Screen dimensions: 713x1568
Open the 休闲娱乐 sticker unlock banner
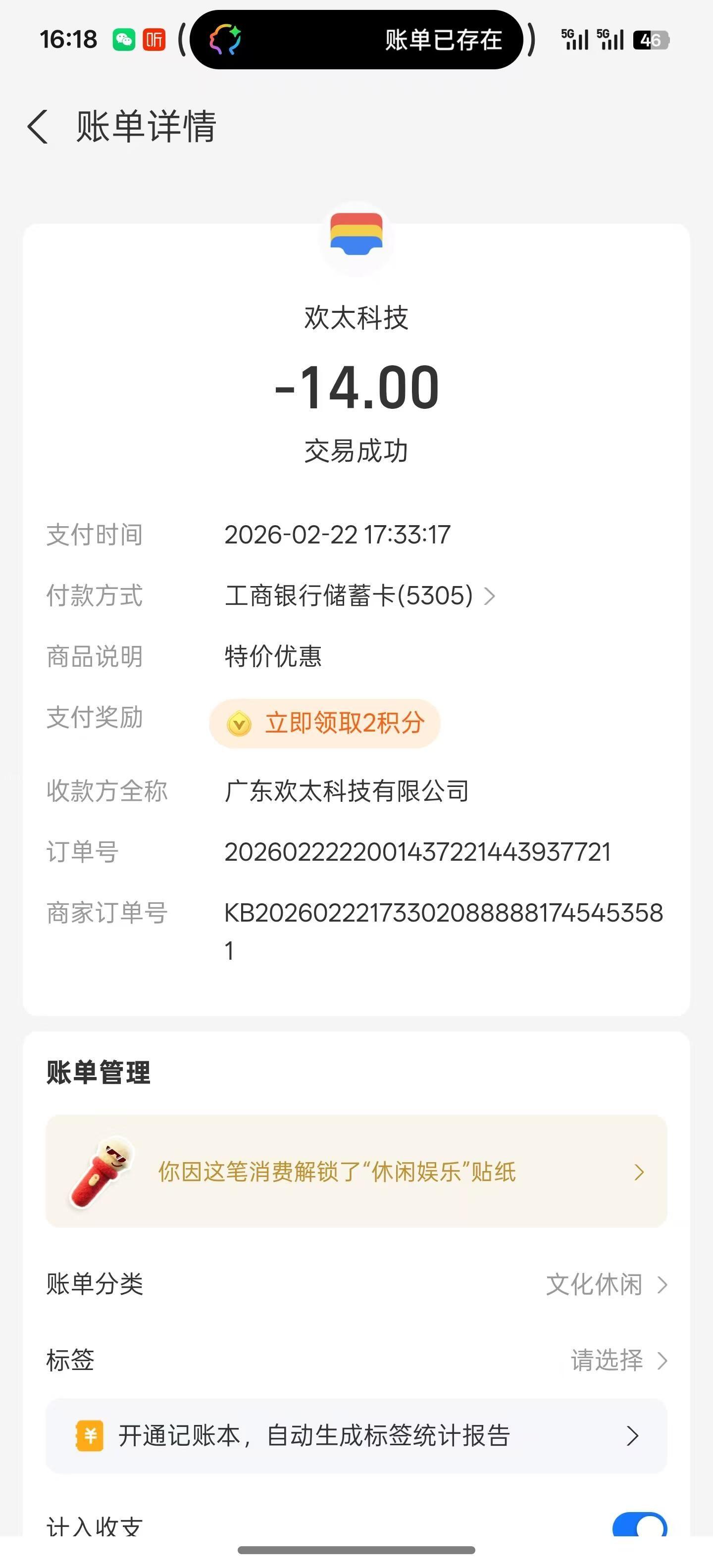click(356, 1171)
